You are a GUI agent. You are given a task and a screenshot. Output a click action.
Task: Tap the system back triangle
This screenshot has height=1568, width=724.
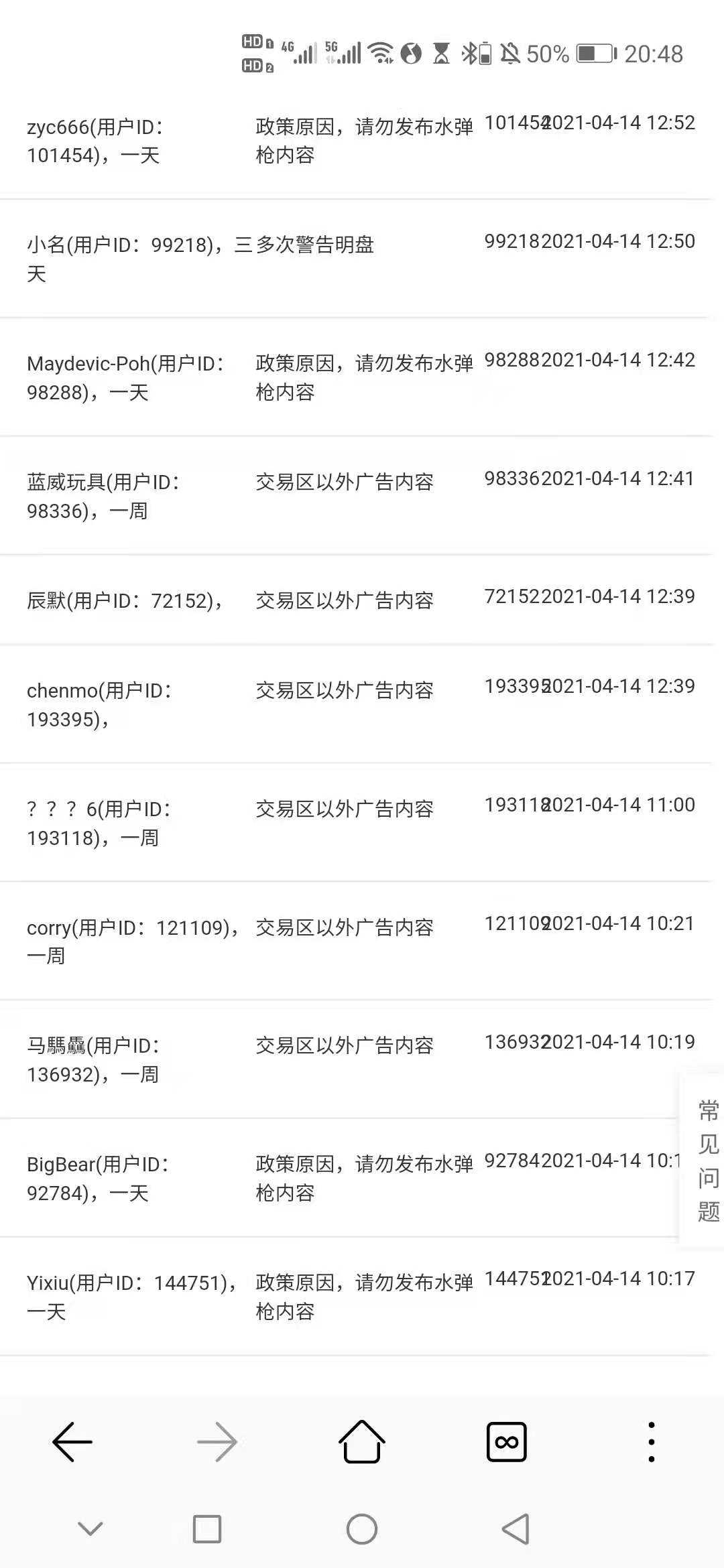[x=516, y=1529]
